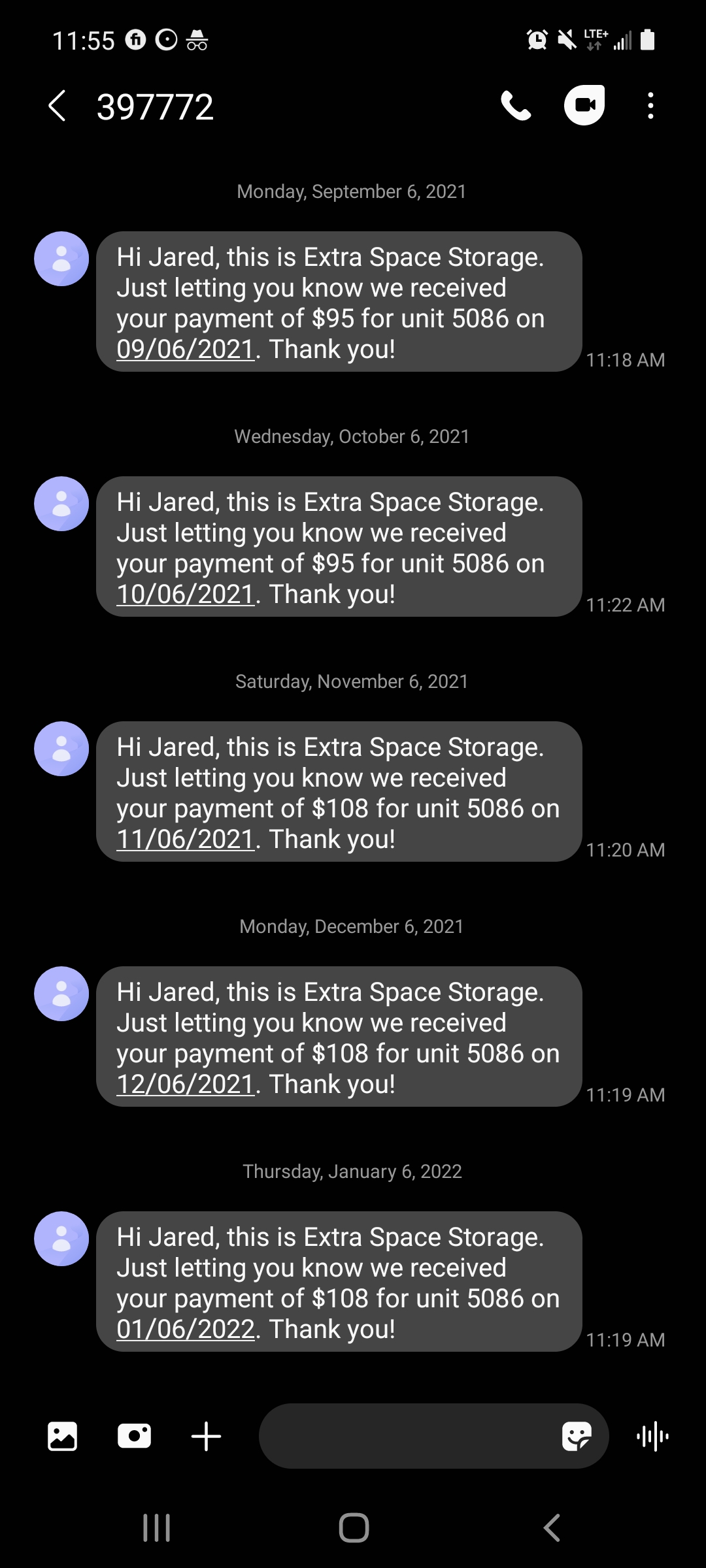The height and width of the screenshot is (1568, 706).
Task: Call the number 397772
Action: pos(516,106)
